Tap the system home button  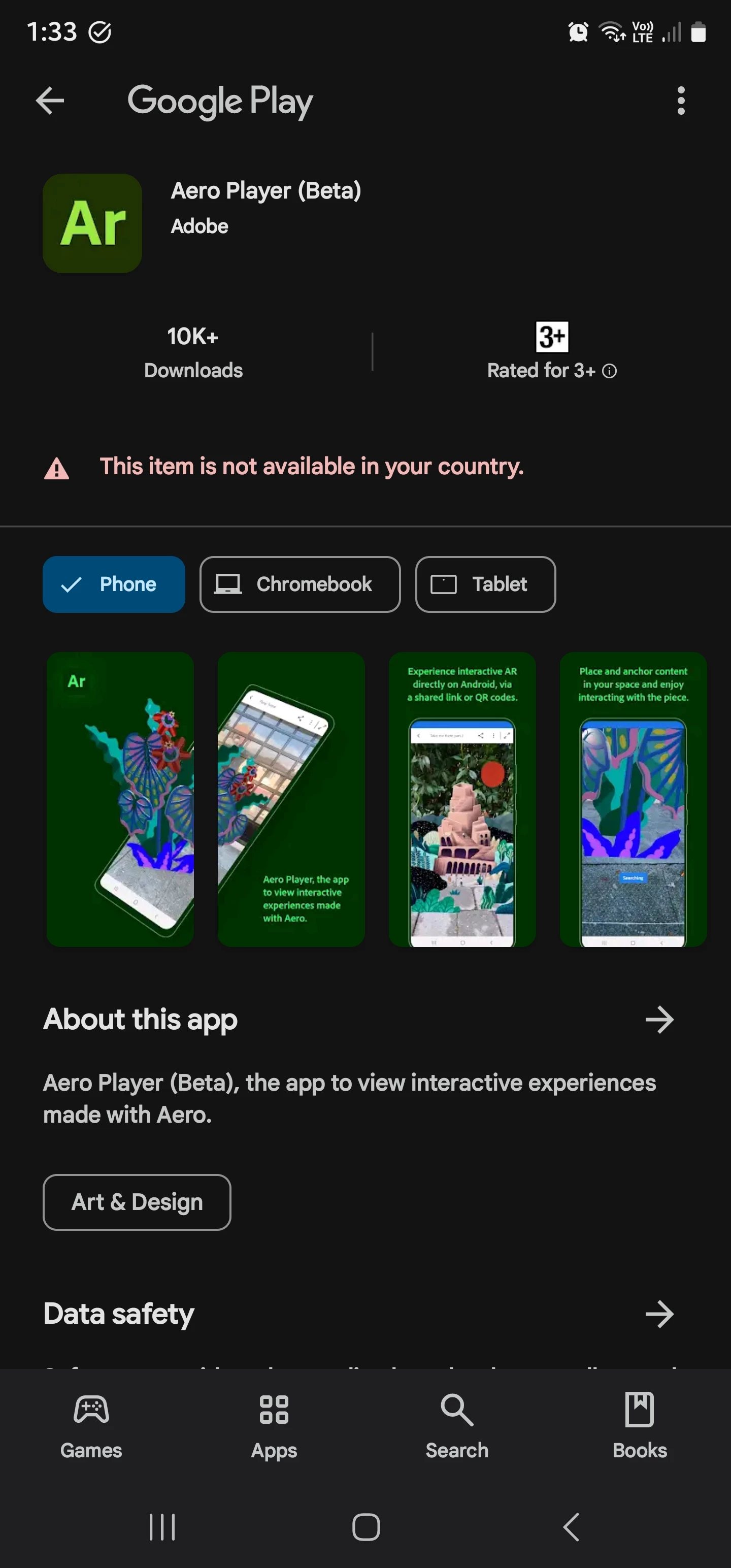point(366,1526)
